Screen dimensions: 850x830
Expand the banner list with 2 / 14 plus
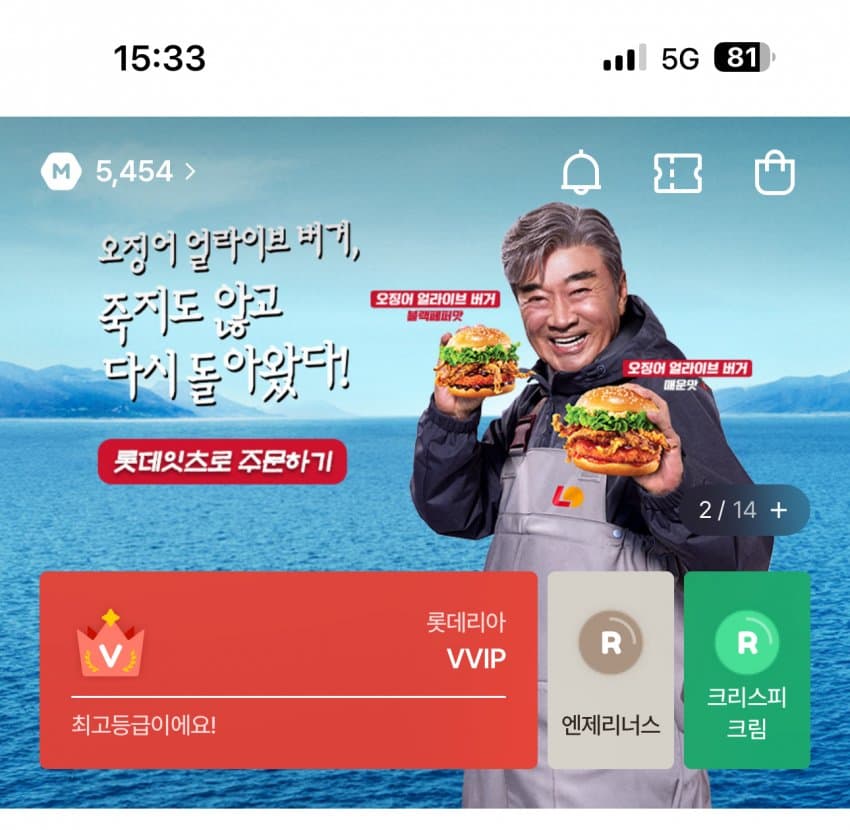coord(744,510)
